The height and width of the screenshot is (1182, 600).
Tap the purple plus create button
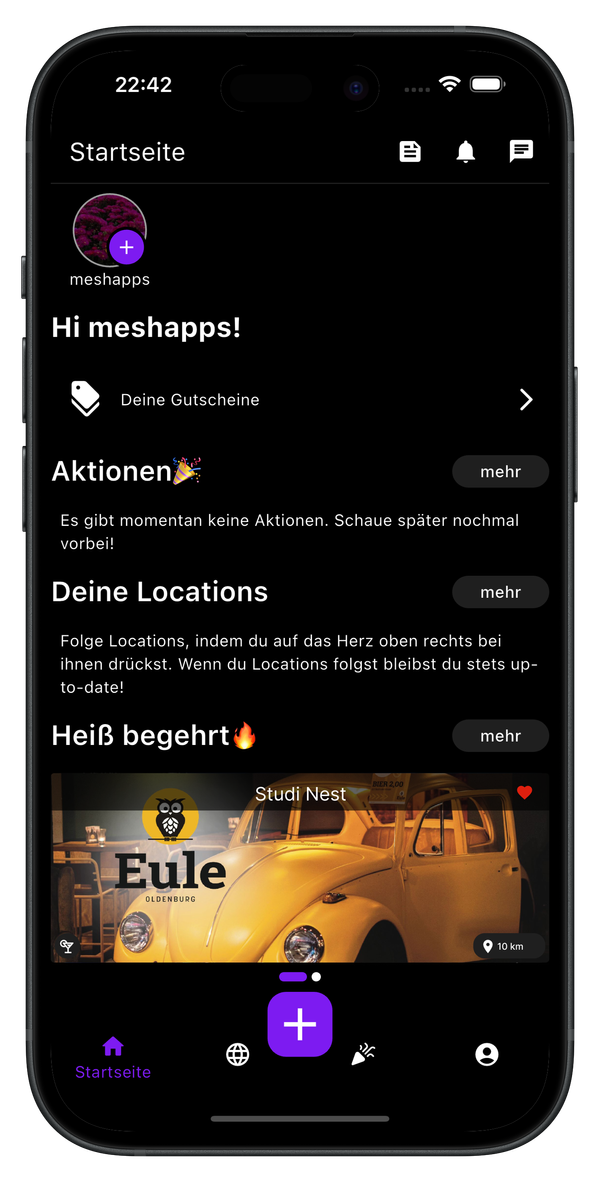(x=300, y=1024)
